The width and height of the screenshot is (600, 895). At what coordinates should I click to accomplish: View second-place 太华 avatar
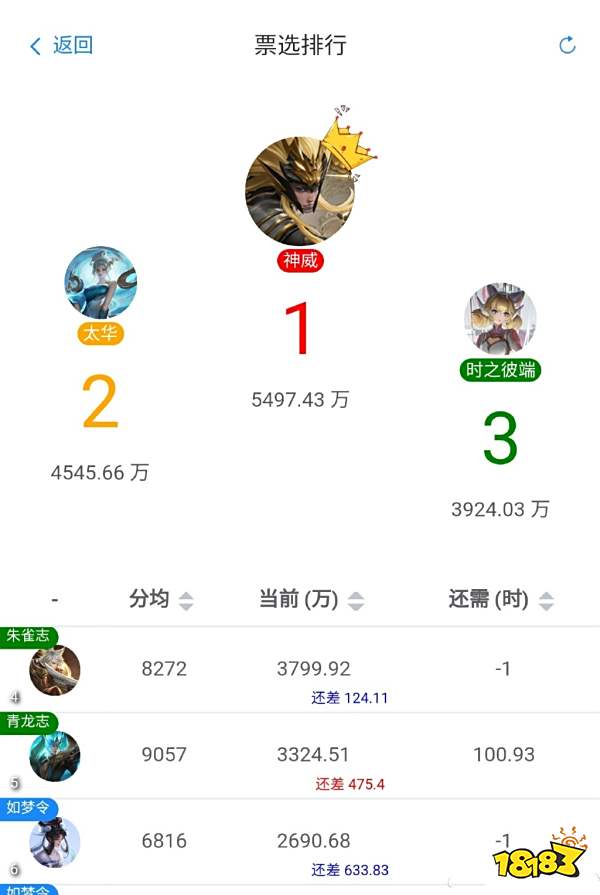100,283
